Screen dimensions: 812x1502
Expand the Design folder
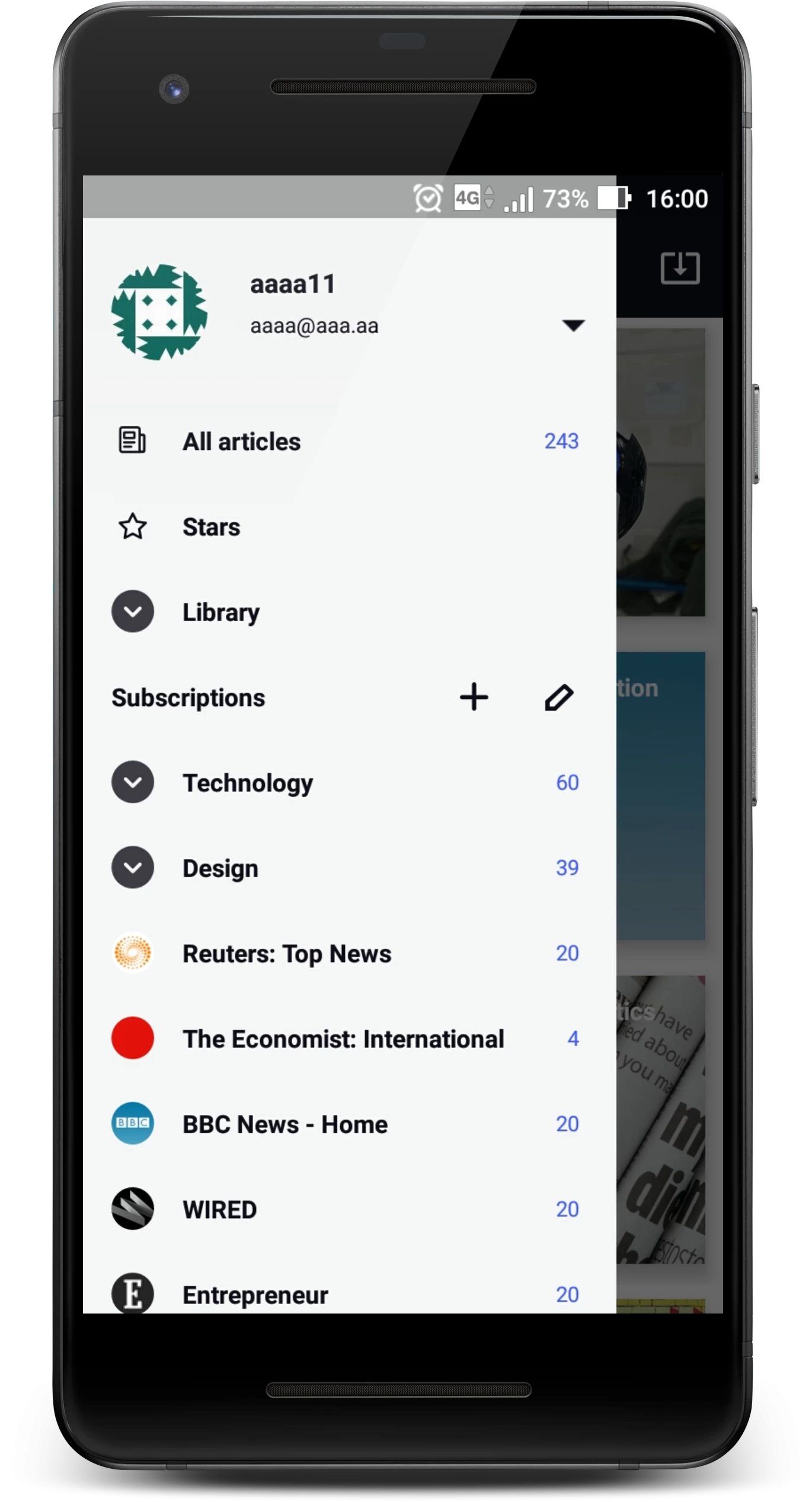[133, 868]
